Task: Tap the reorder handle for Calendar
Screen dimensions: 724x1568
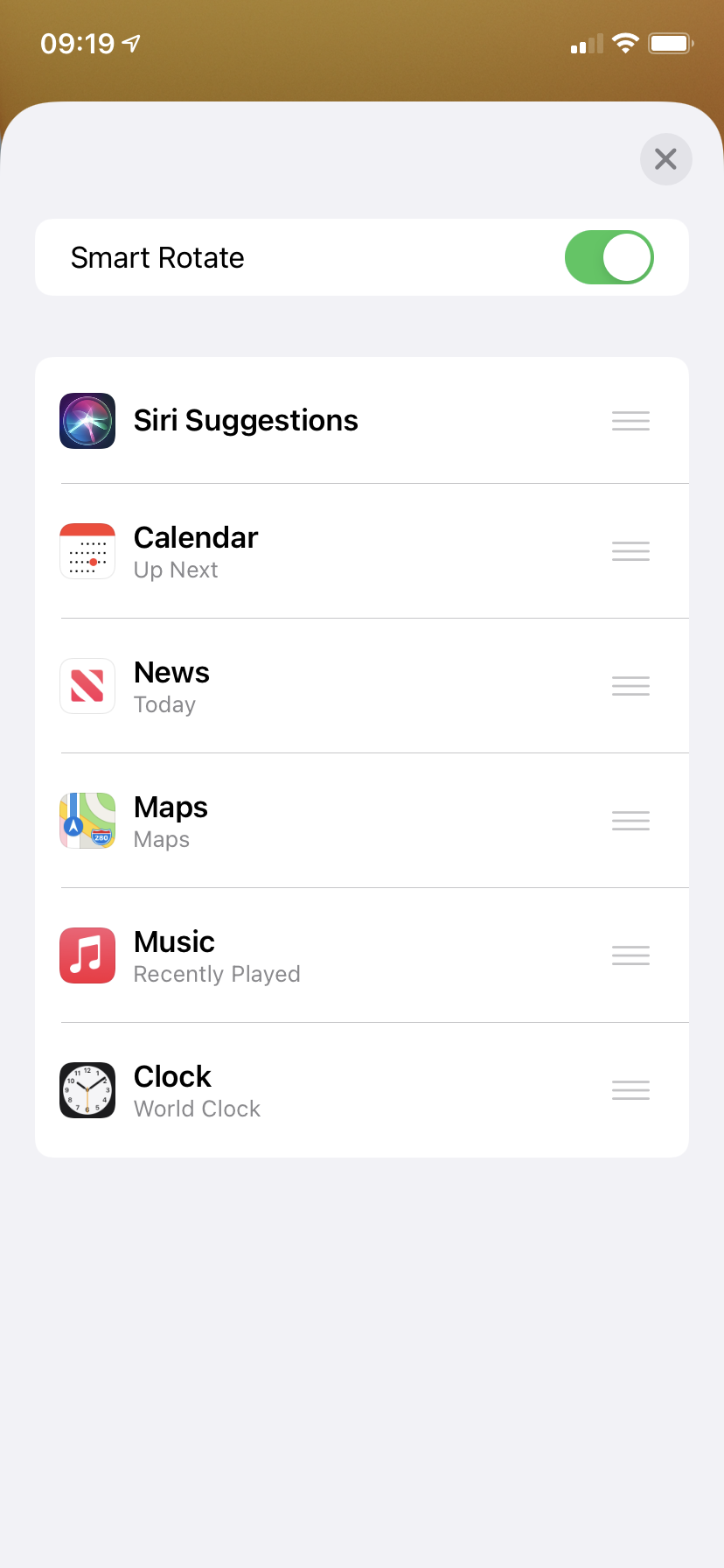Action: pos(630,551)
